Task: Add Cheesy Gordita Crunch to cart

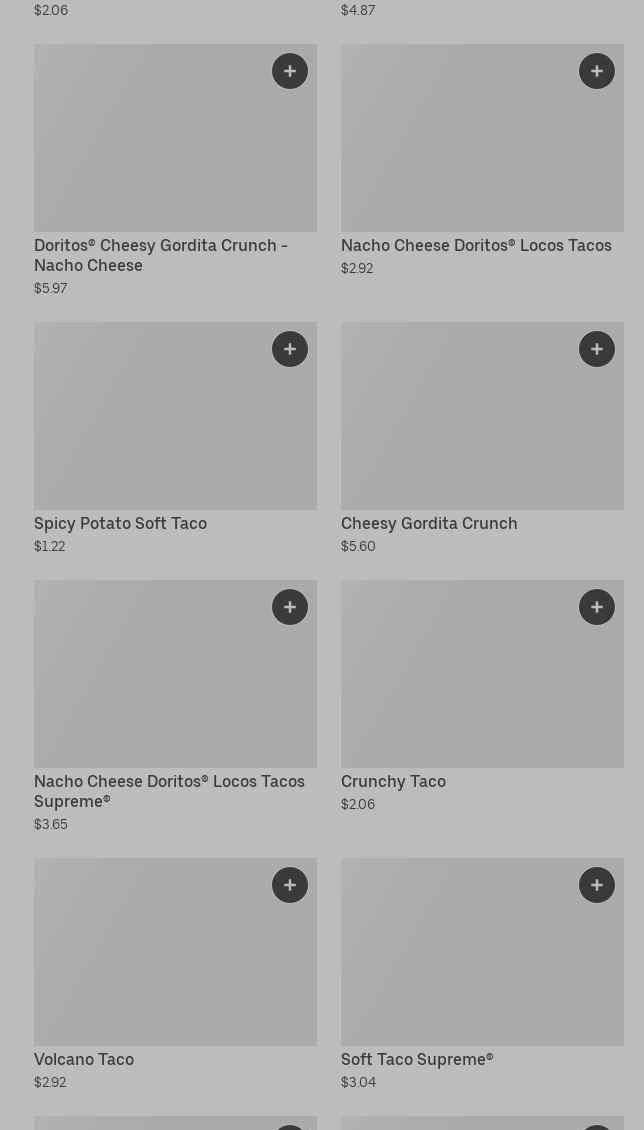Action: click(x=597, y=349)
